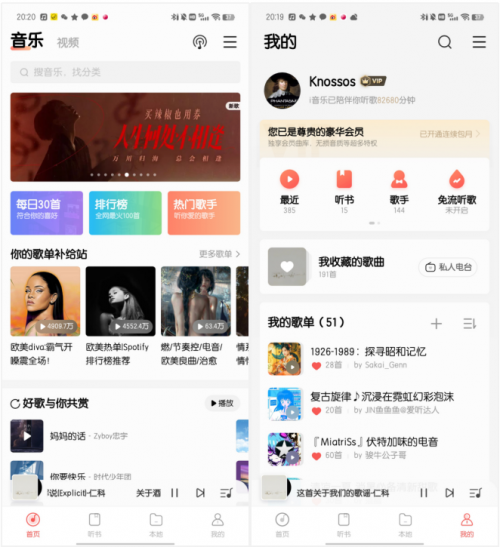This screenshot has height=547, width=500.
Task: Tap 播放 next to 好歌与你共赏
Action: [x=222, y=403]
